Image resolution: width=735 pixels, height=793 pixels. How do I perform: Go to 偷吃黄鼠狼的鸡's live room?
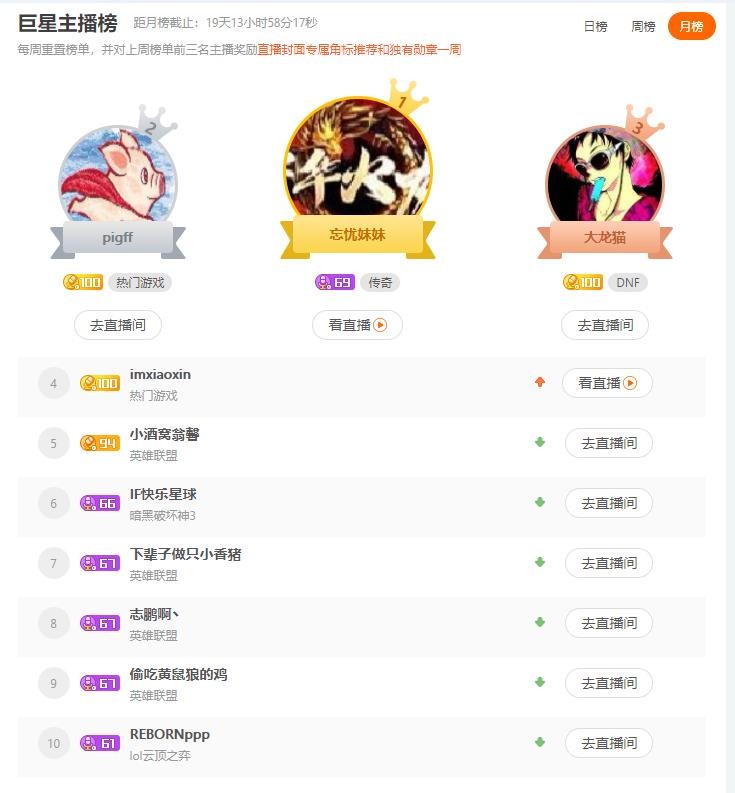click(608, 683)
